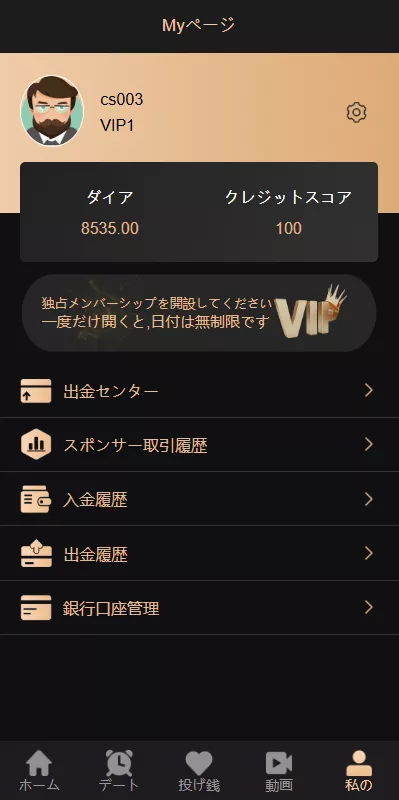Open スポンサー取引履歴 row

[x=200, y=445]
